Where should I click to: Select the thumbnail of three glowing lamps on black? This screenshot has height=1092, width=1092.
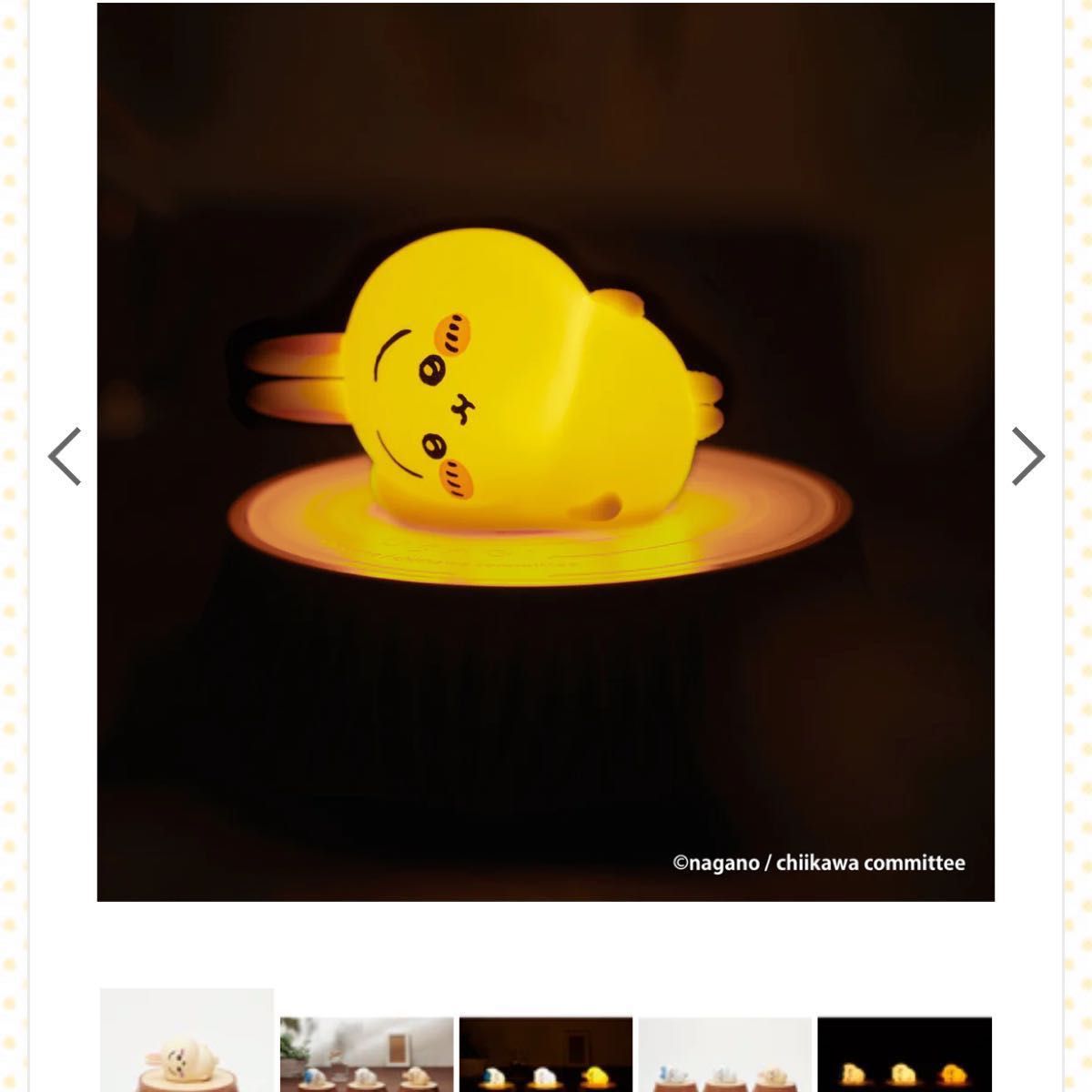[905, 1054]
